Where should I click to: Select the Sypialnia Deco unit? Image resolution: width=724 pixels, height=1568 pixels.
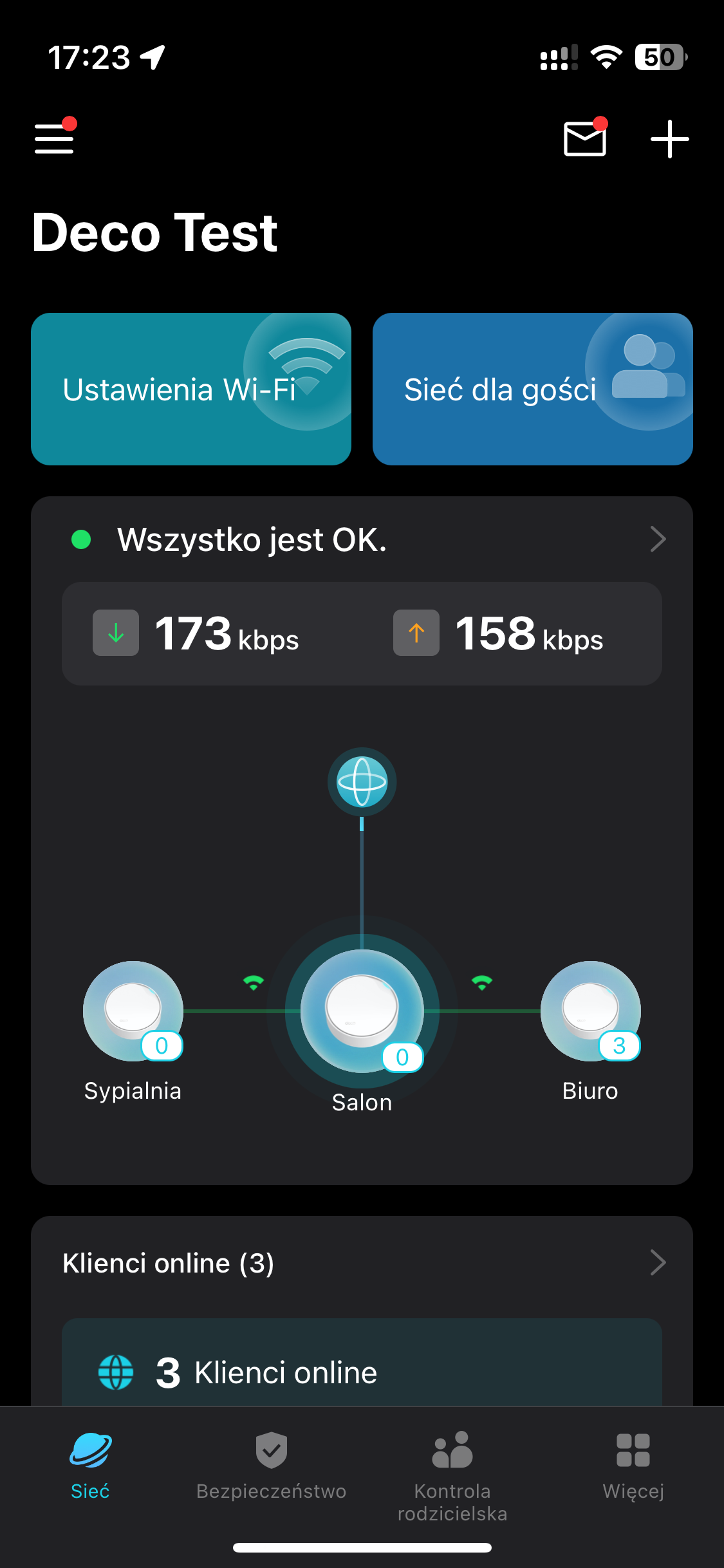[x=133, y=1011]
